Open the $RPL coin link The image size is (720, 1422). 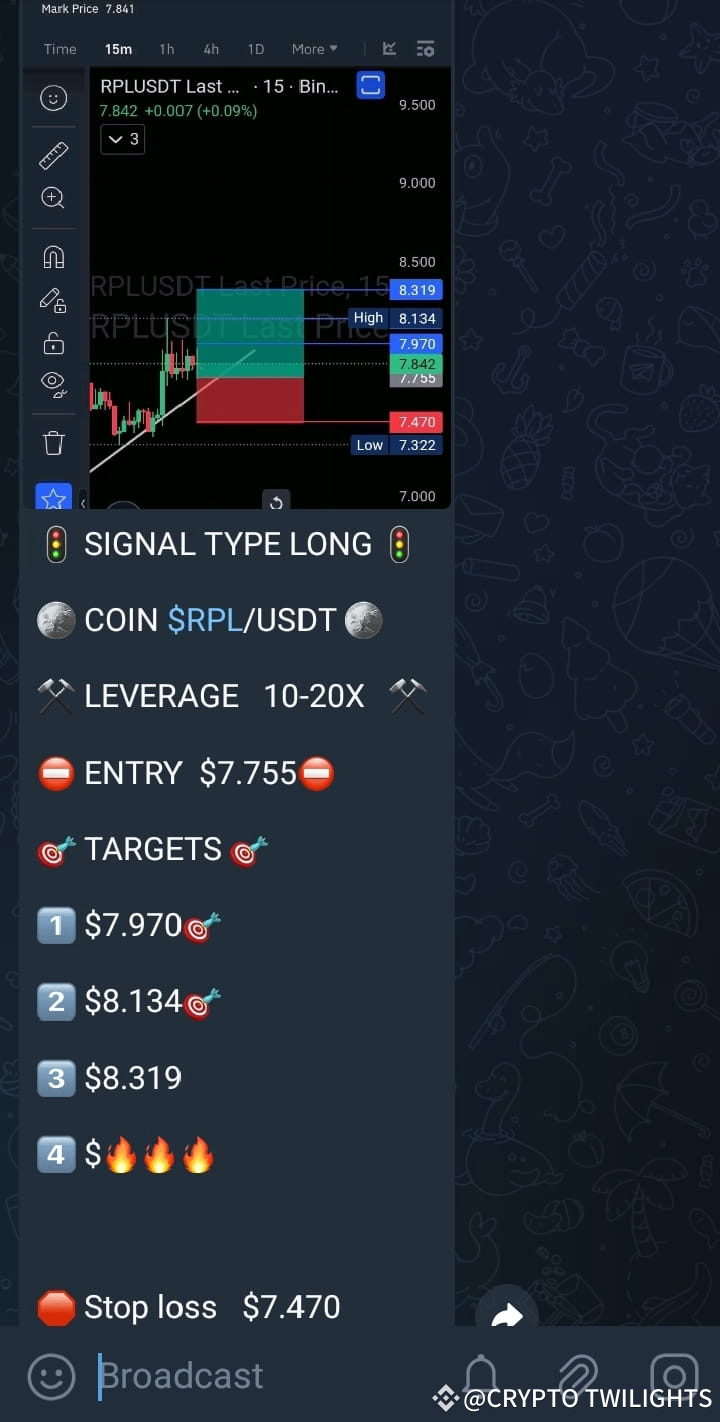(x=205, y=620)
